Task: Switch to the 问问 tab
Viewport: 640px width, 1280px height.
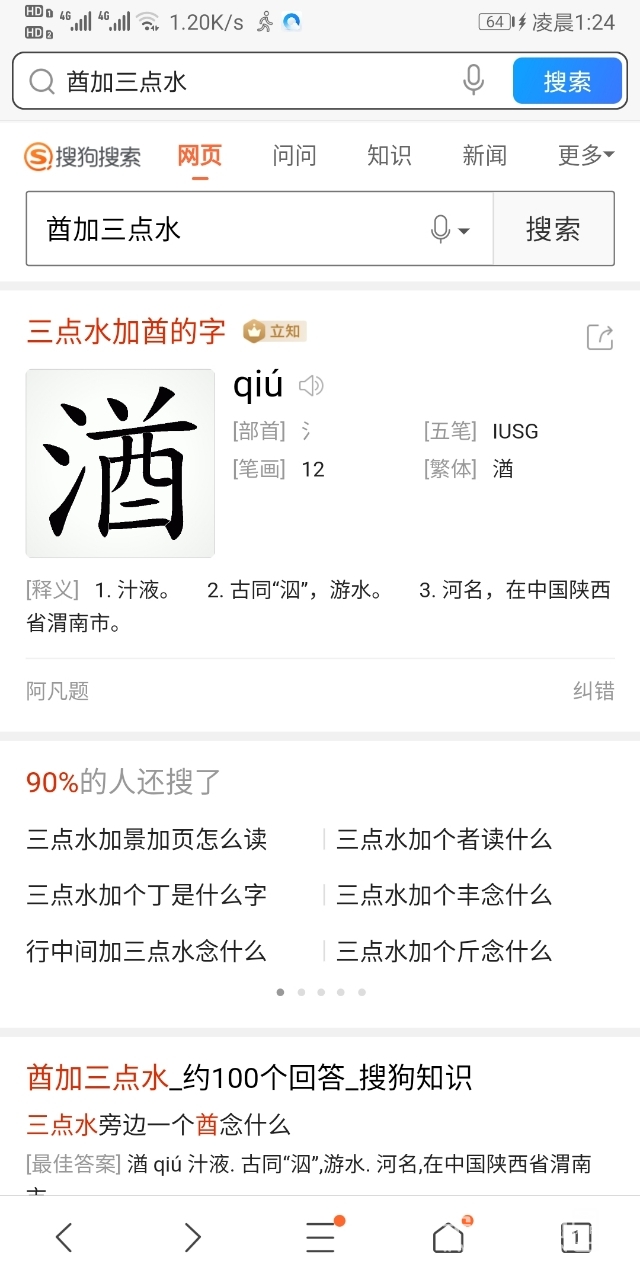Action: pos(294,156)
